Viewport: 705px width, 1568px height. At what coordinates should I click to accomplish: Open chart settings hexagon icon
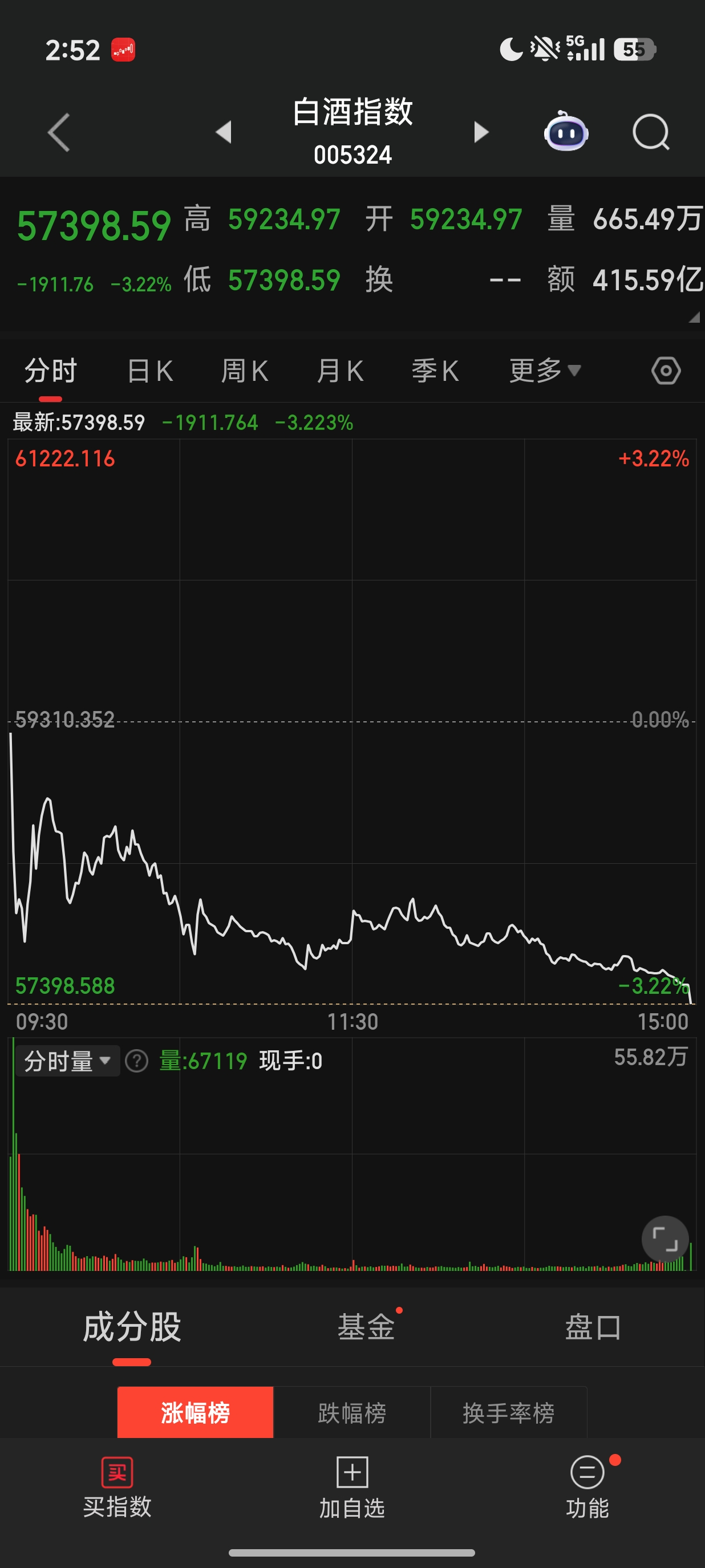[666, 371]
